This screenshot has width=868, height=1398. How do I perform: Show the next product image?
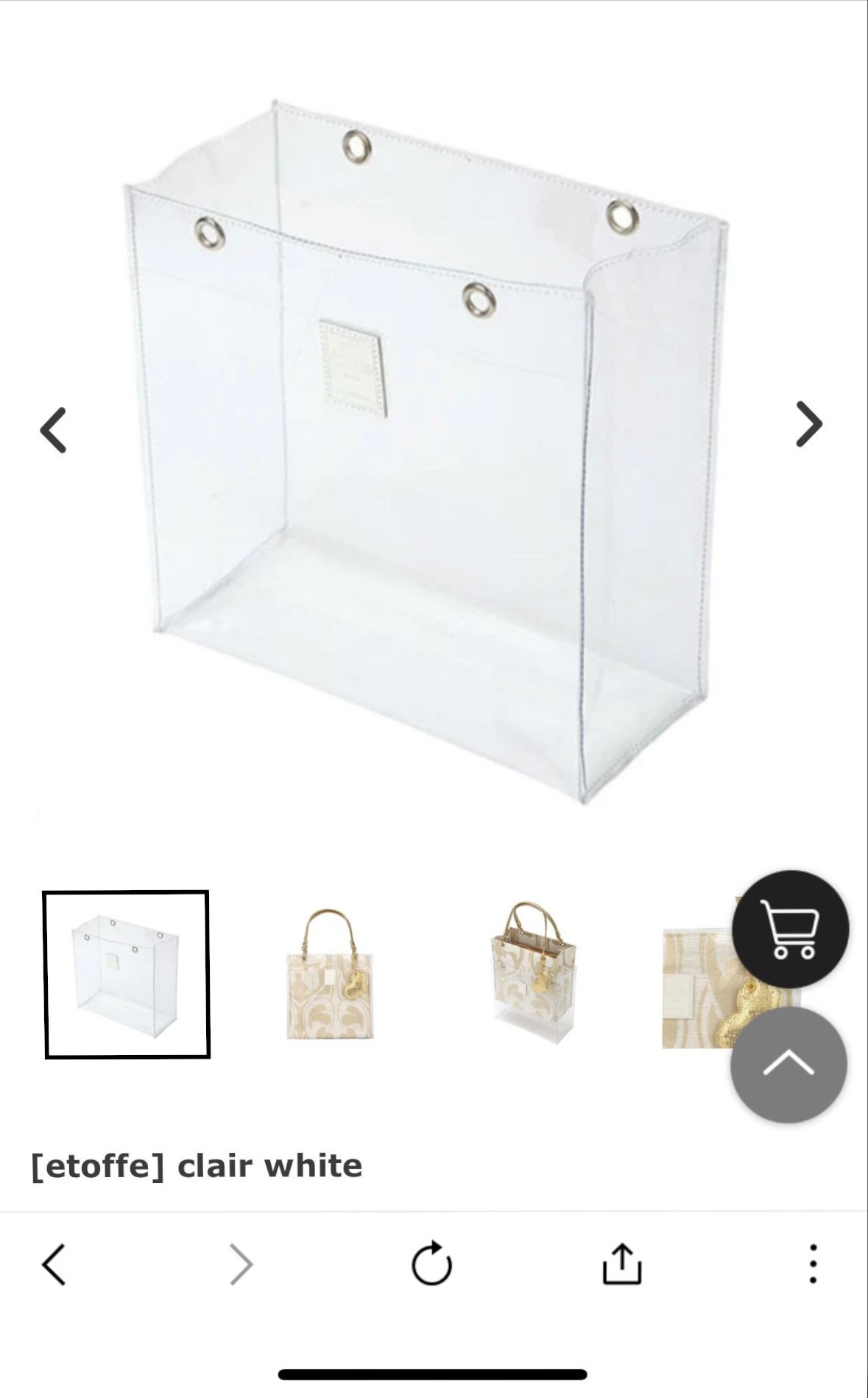coord(808,424)
